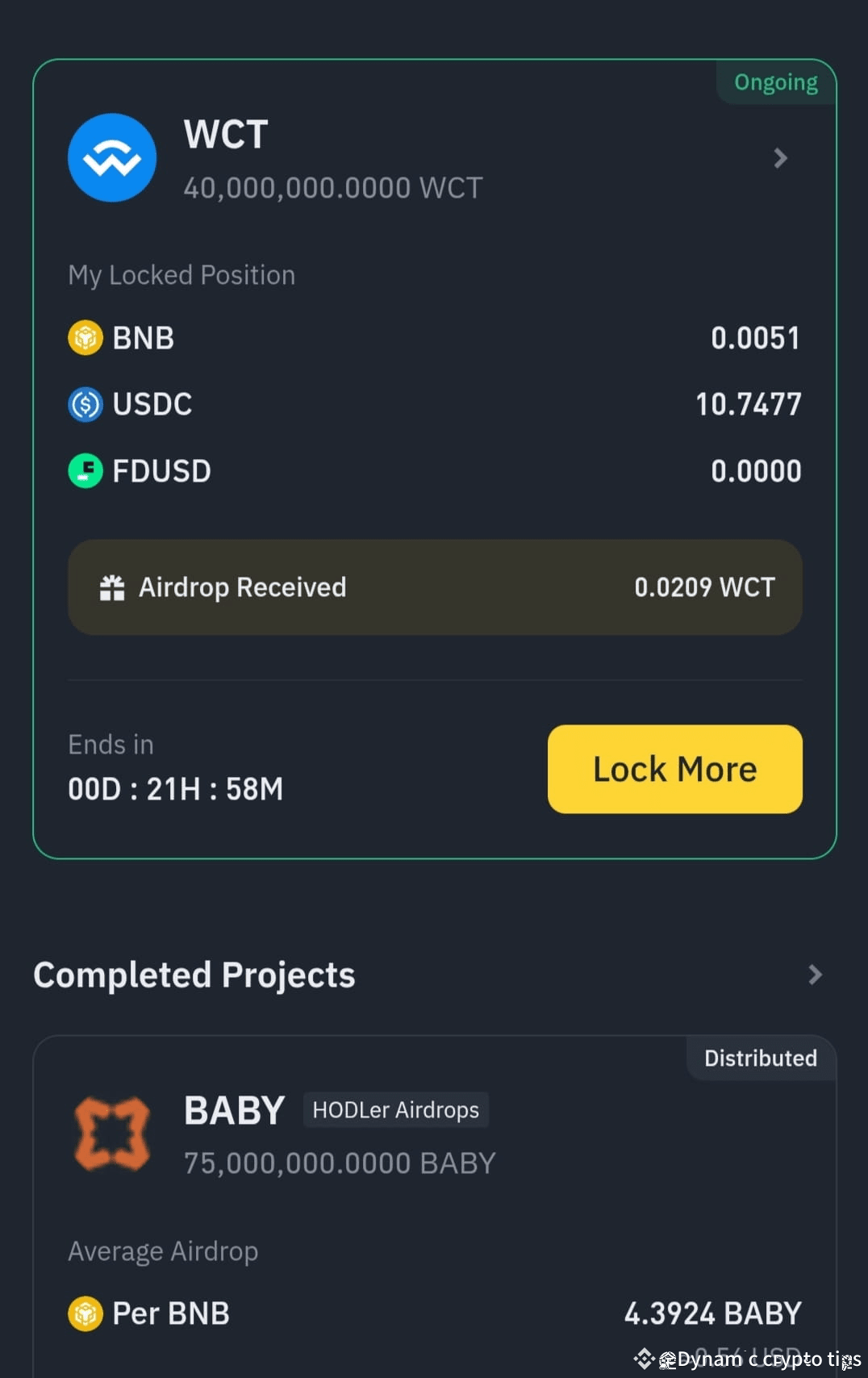Click the Ends in countdown timer
Viewport: 868px width, 1378px height.
175,788
